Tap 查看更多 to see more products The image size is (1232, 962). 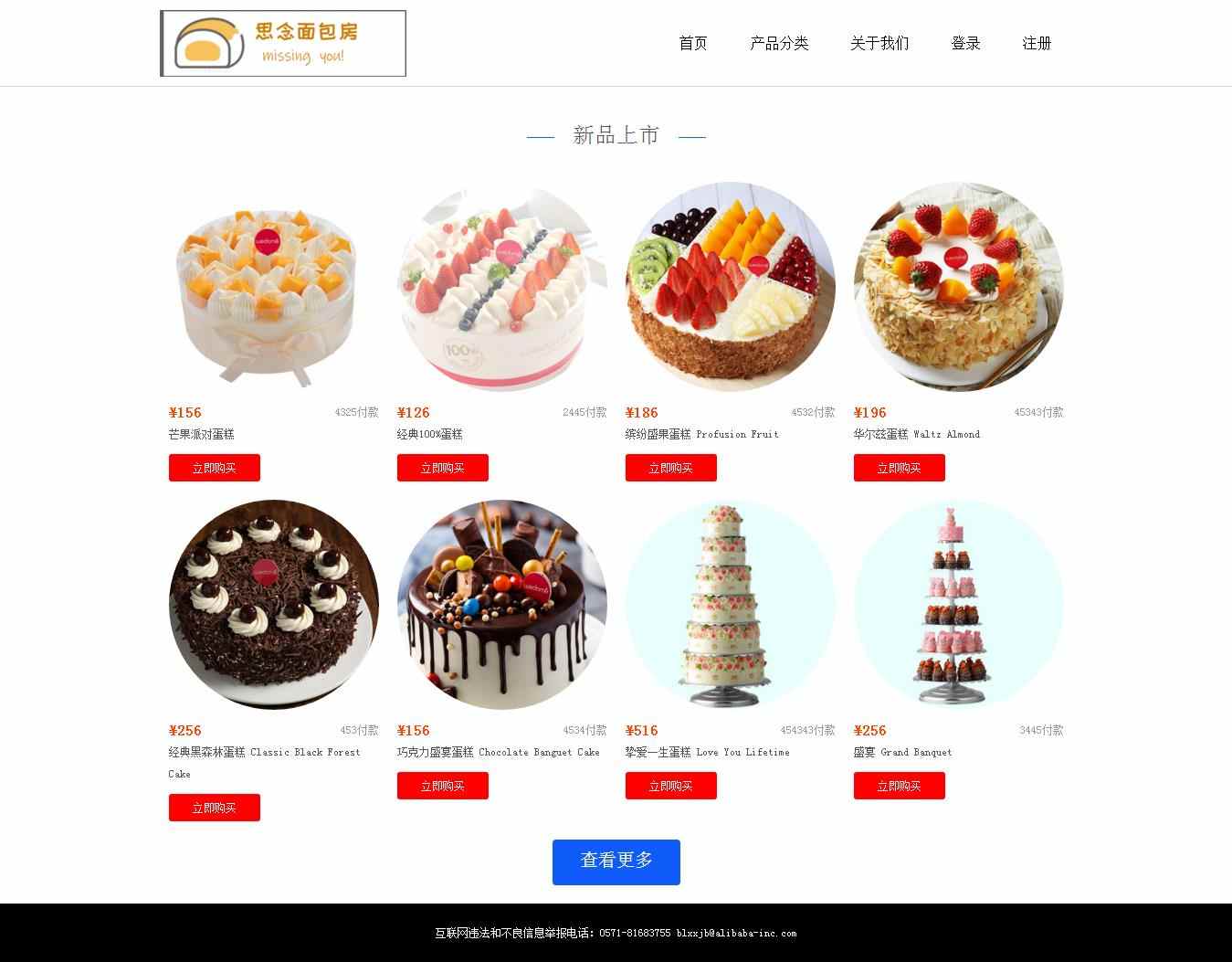tap(616, 862)
